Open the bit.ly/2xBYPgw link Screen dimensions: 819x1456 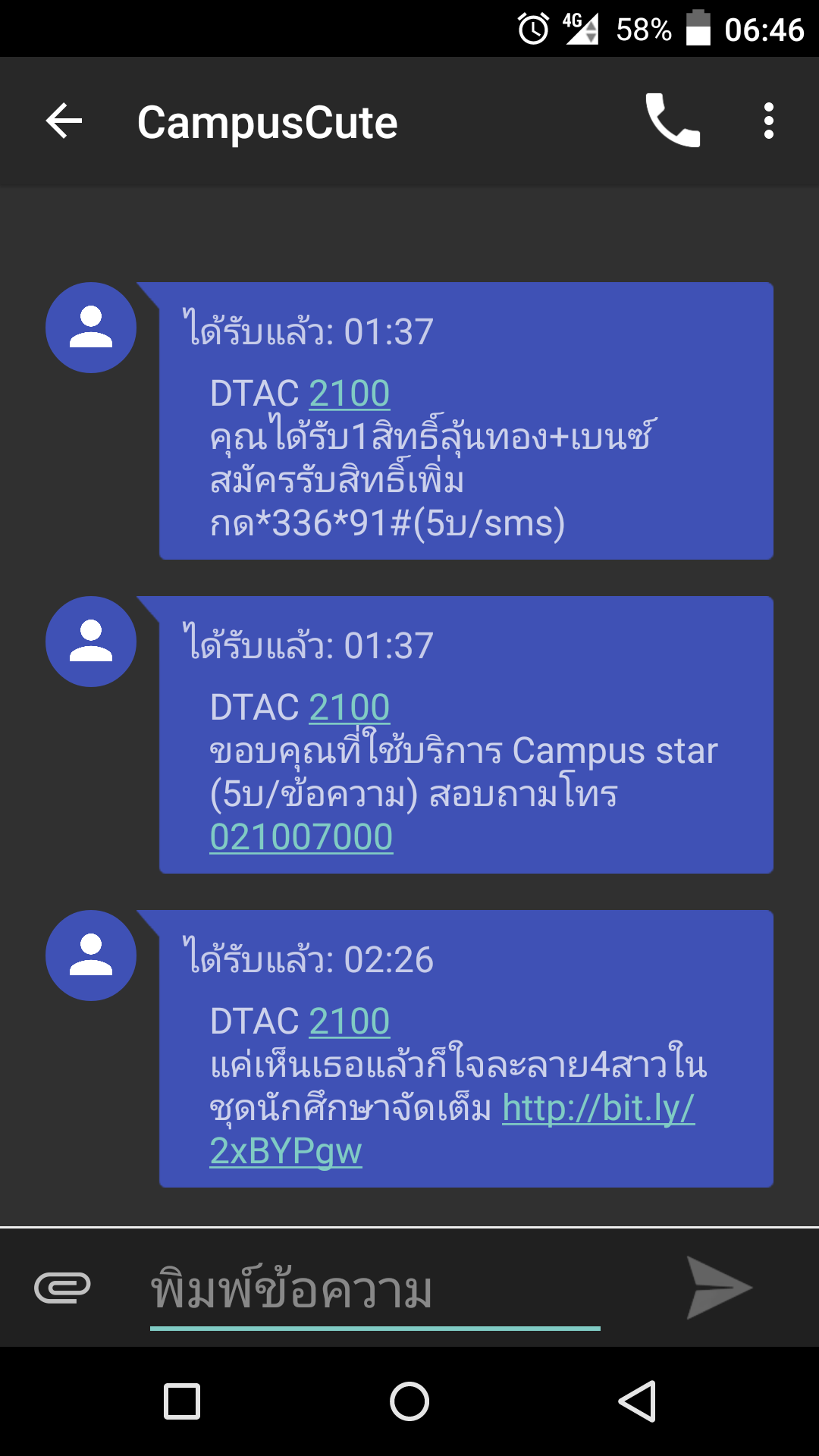598,1109
